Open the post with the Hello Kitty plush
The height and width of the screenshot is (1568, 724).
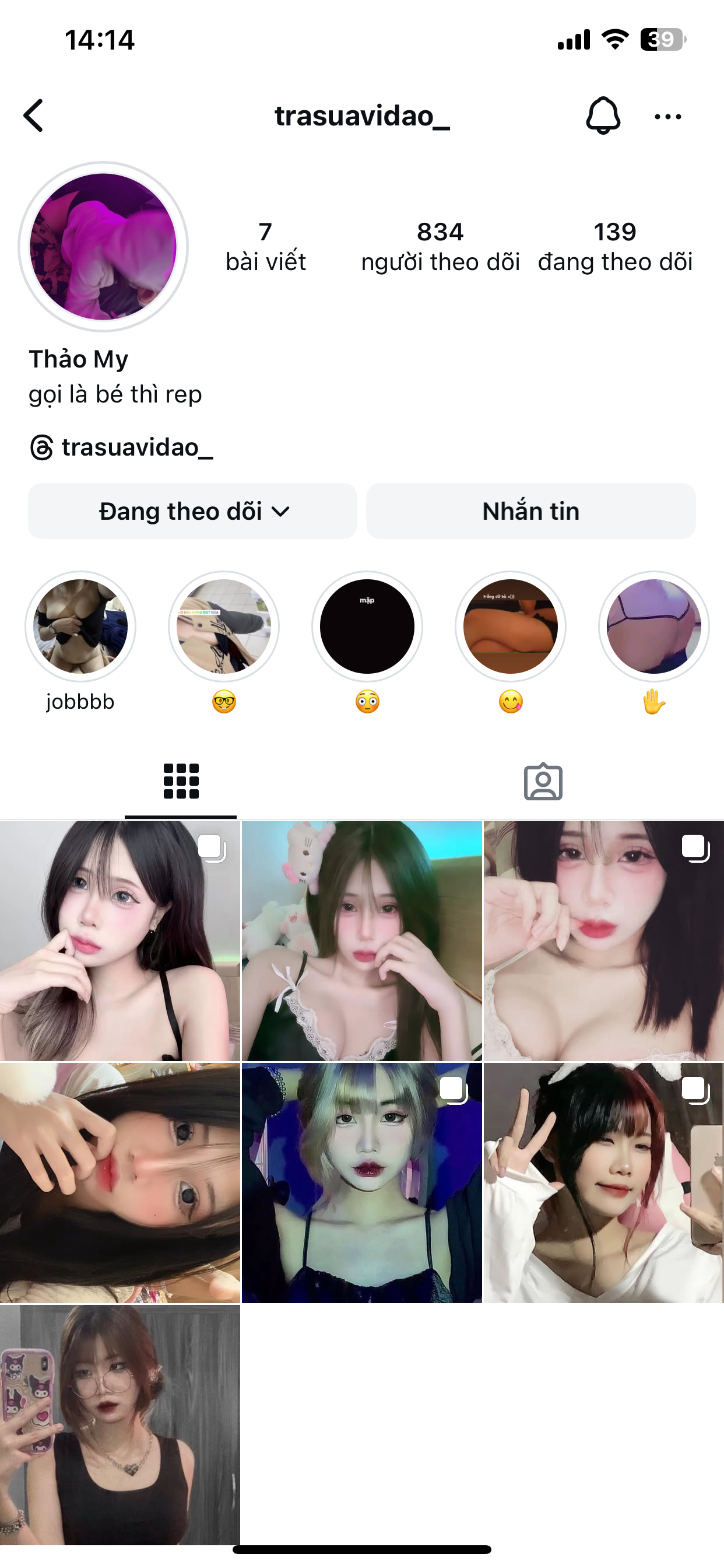[x=361, y=940]
